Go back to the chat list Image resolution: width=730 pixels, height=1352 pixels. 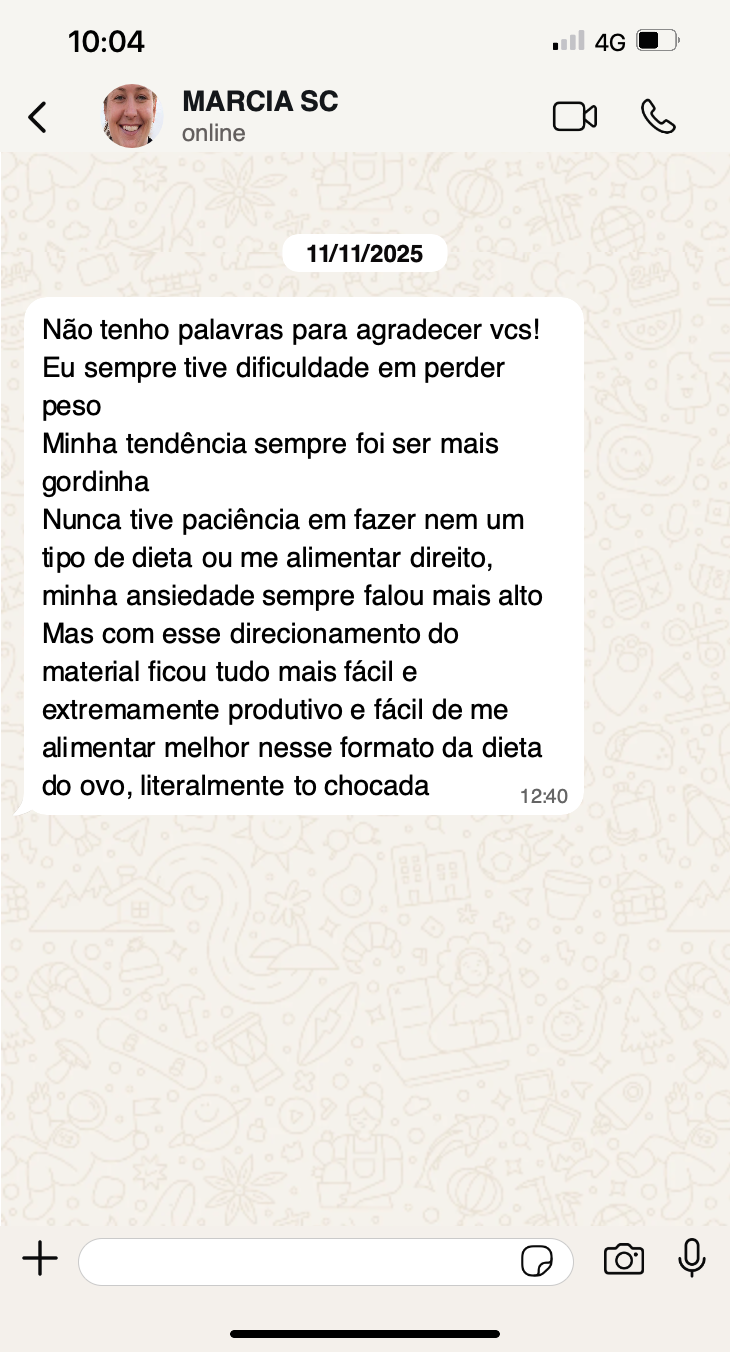coord(37,117)
